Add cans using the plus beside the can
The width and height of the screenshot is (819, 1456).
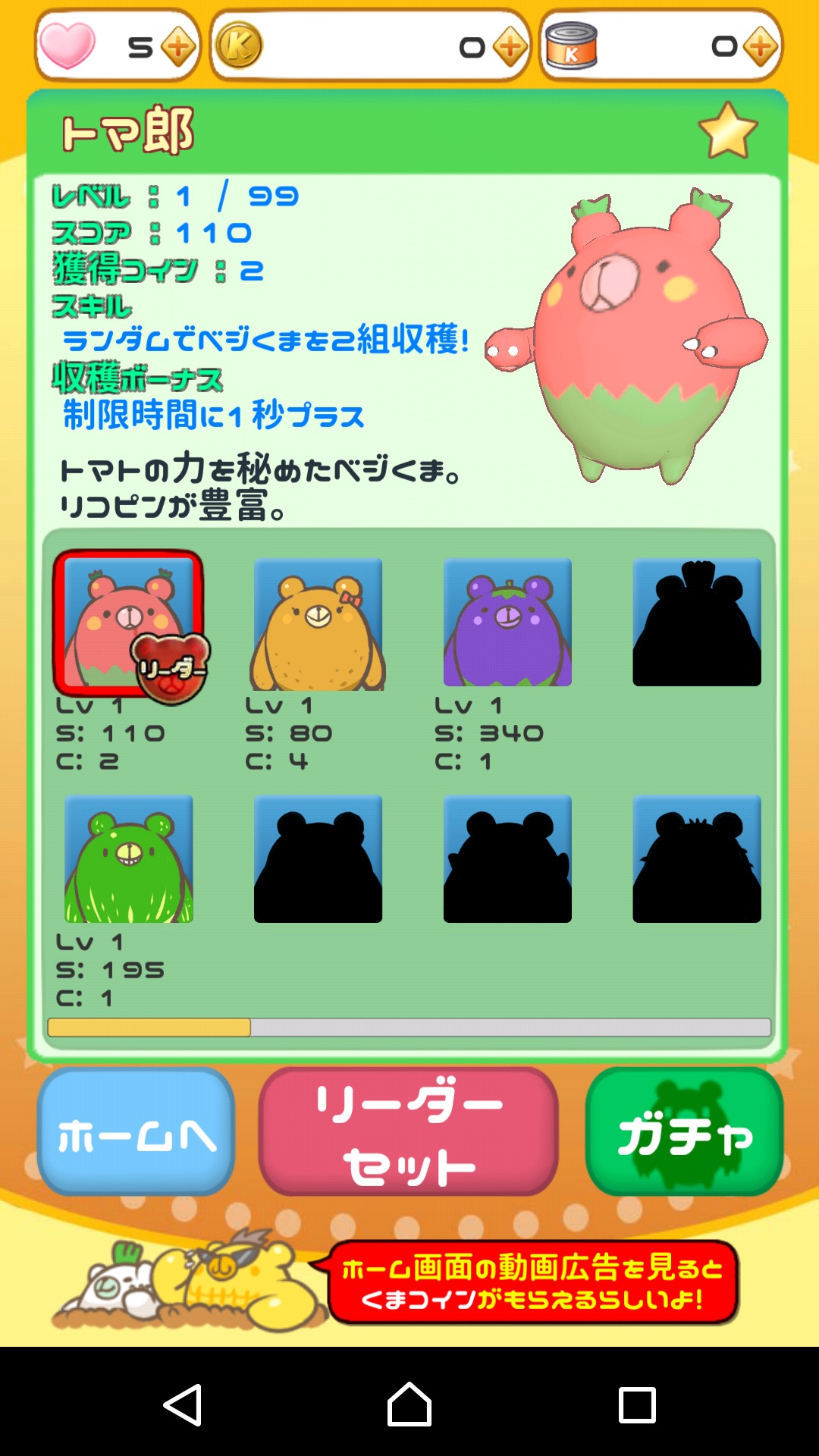(x=761, y=48)
